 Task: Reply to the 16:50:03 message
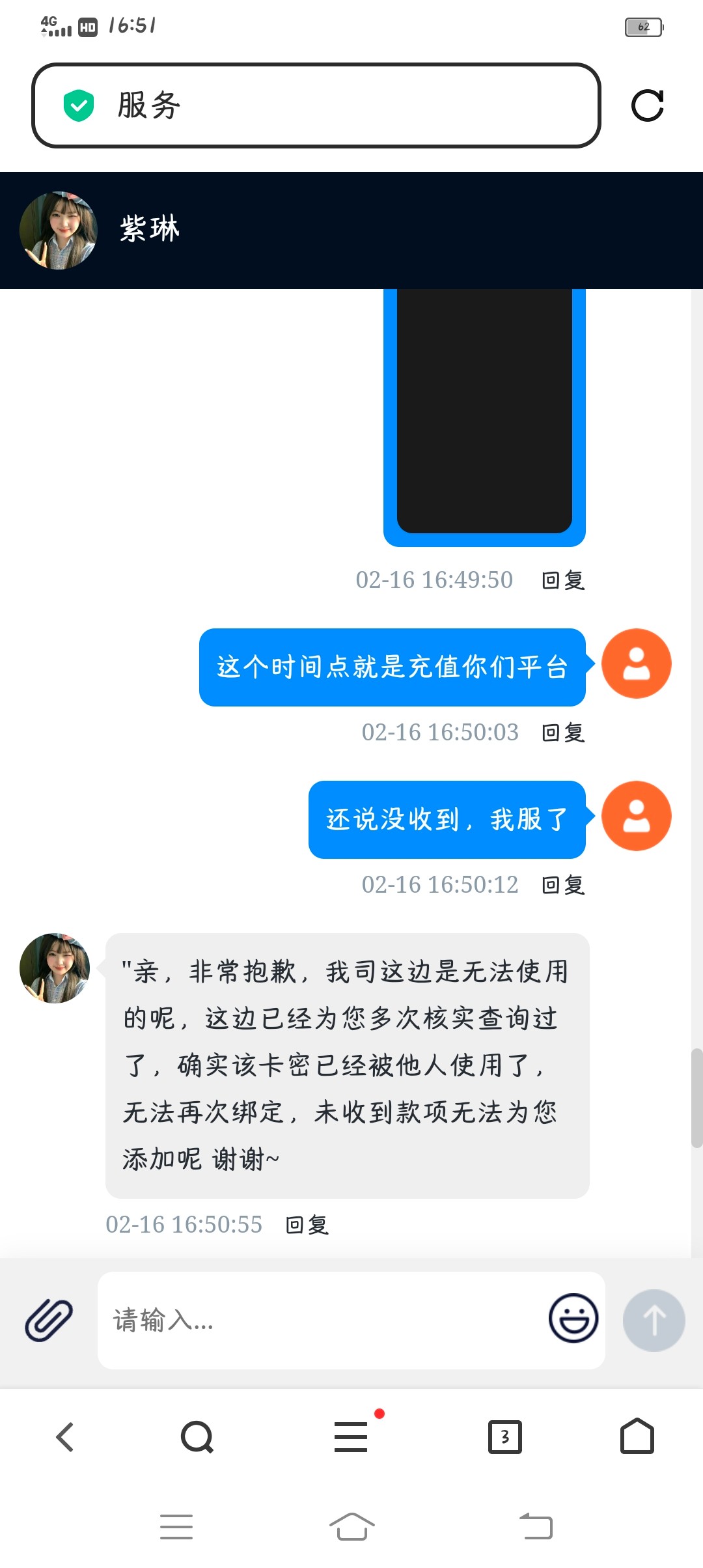click(x=563, y=733)
